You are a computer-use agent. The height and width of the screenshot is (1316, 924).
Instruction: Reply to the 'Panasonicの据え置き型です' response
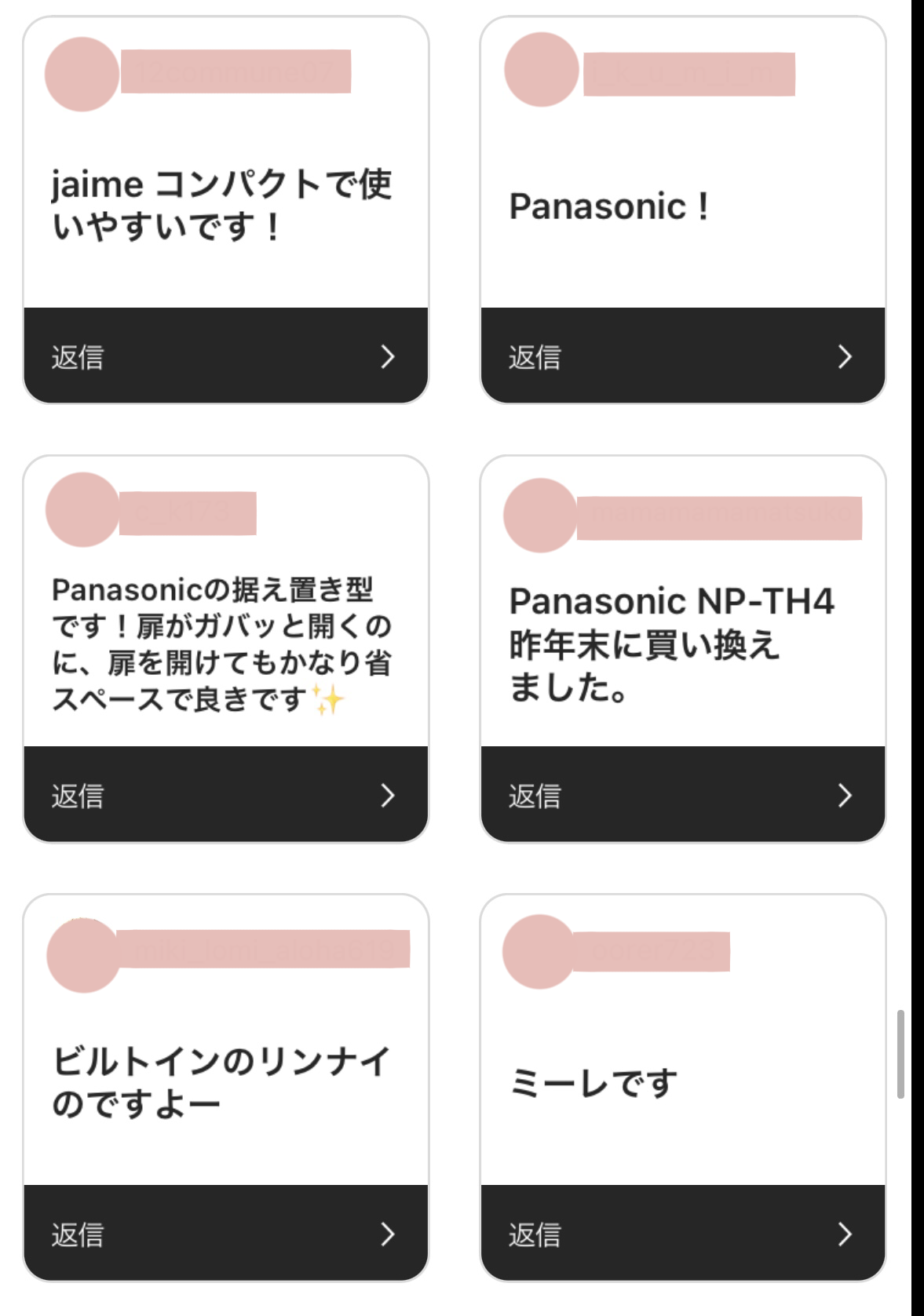click(226, 795)
